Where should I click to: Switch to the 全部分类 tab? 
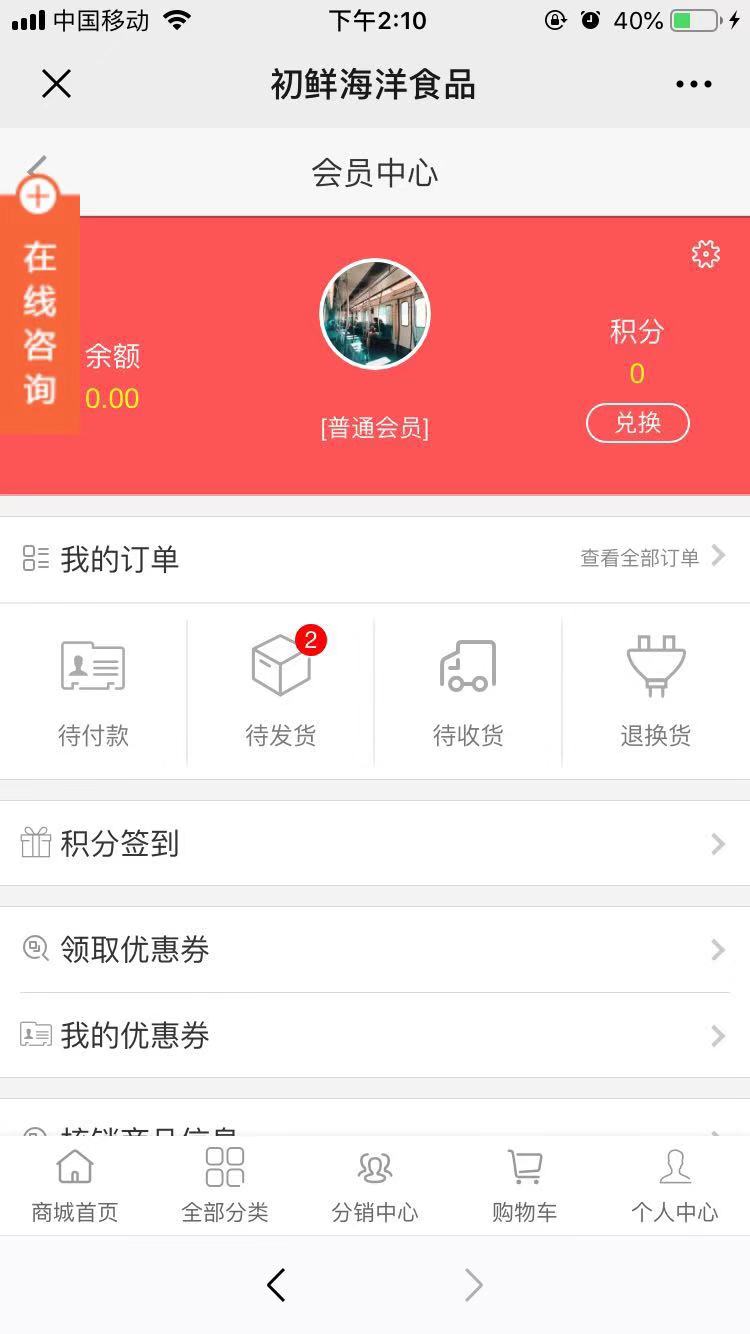(225, 1186)
